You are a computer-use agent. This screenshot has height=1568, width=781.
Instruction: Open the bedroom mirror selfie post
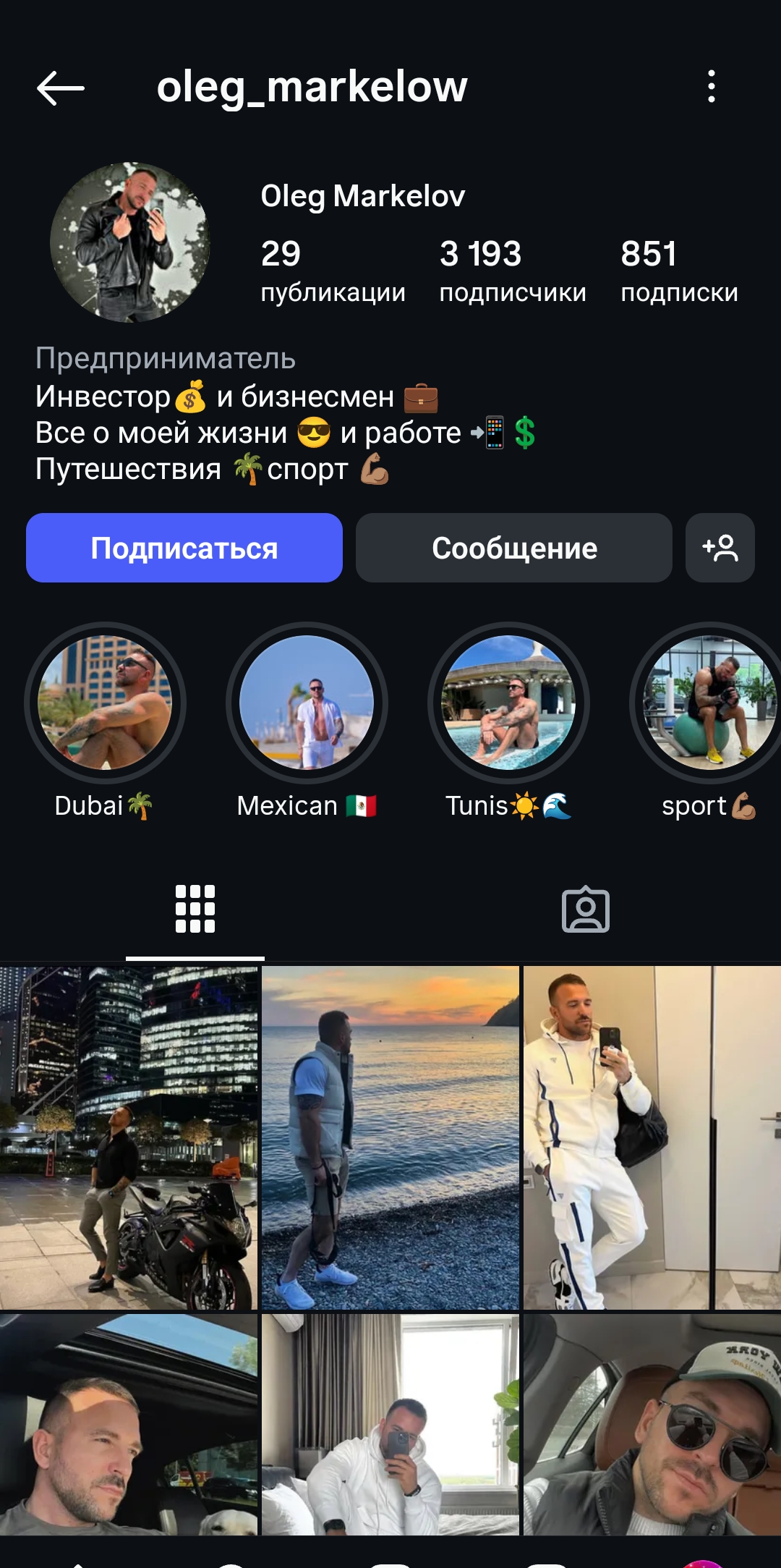tap(390, 1424)
